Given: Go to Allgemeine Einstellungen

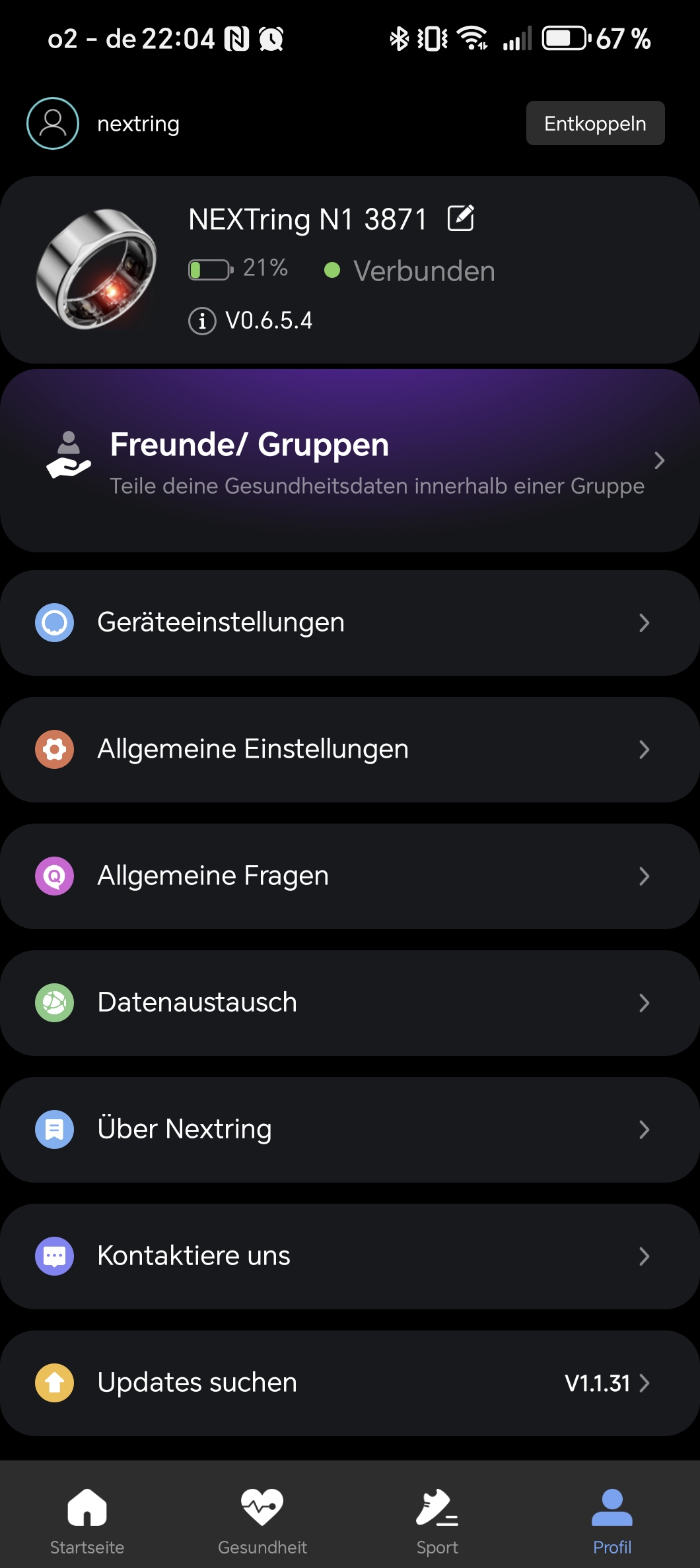Looking at the screenshot, I should 350,749.
